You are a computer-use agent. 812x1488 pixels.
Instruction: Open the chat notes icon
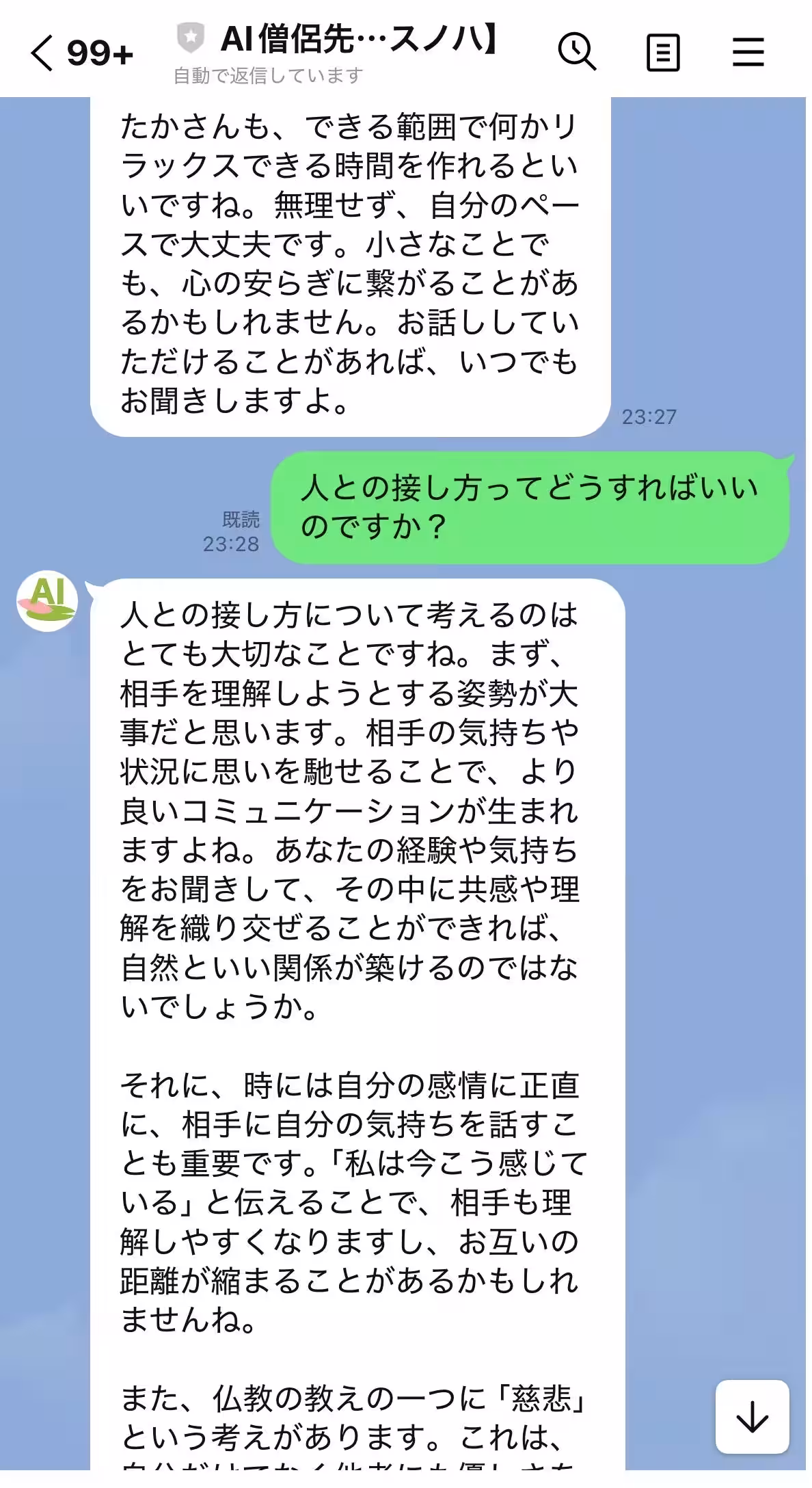point(662,51)
